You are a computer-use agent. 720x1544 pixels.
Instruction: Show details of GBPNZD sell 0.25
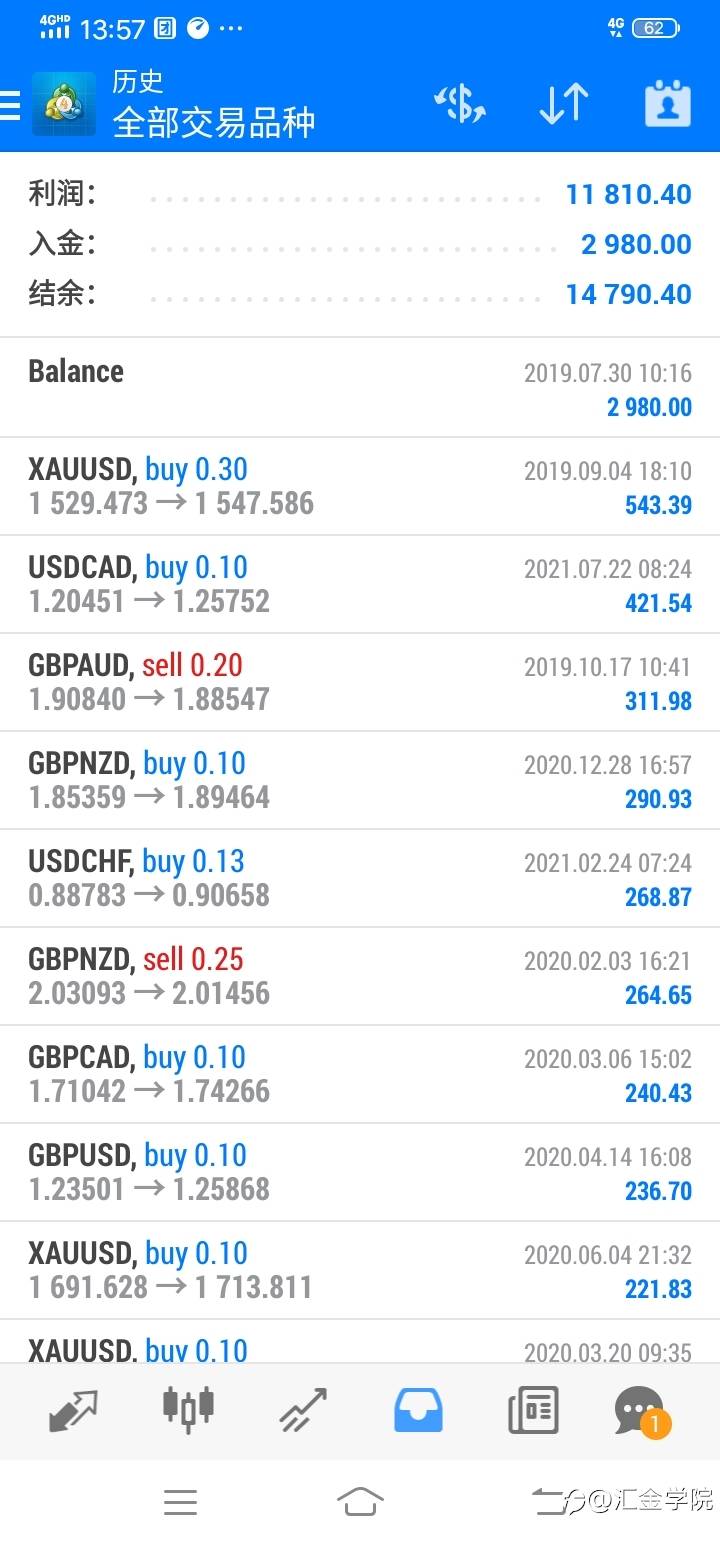pos(360,976)
